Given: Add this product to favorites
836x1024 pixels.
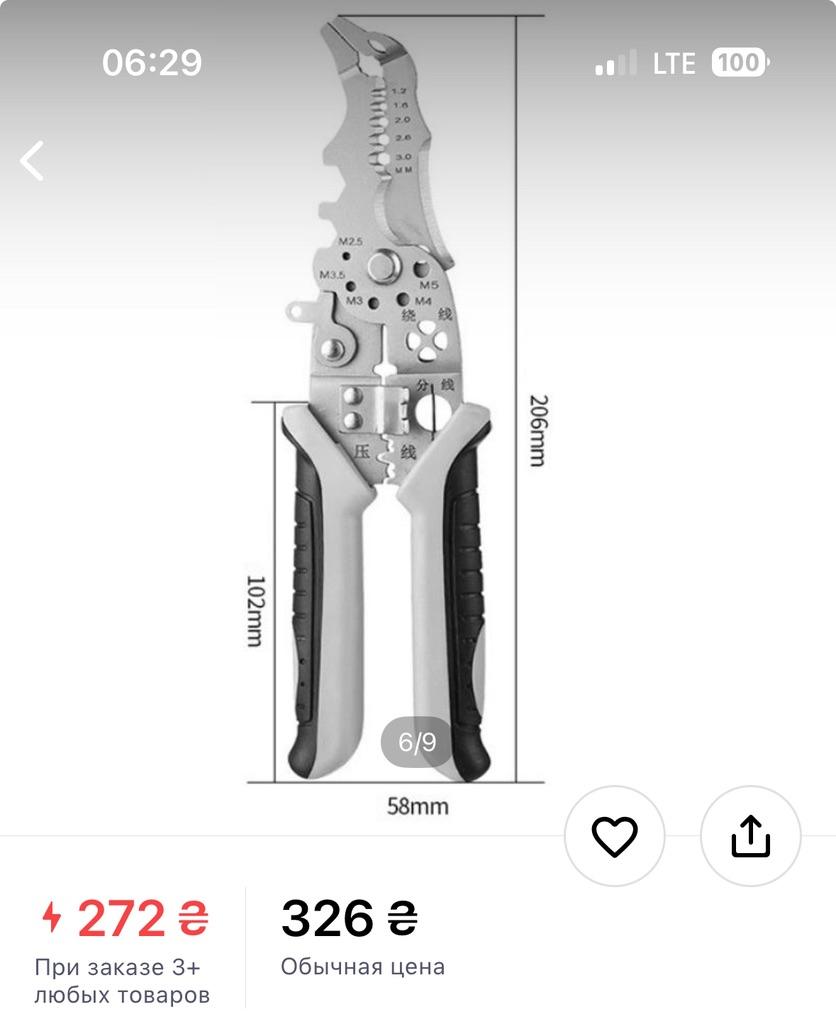Looking at the screenshot, I should pyautogui.click(x=614, y=836).
